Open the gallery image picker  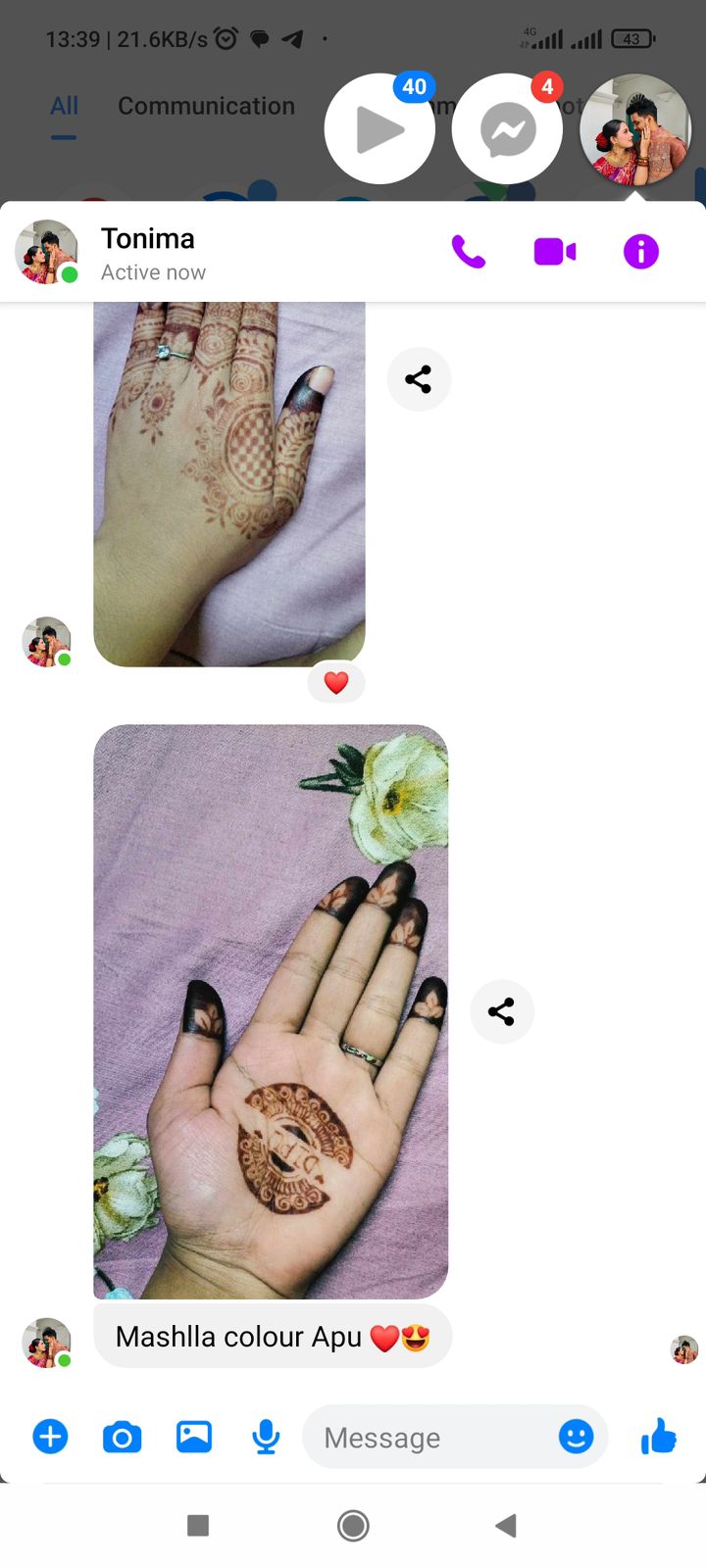pyautogui.click(x=194, y=1437)
